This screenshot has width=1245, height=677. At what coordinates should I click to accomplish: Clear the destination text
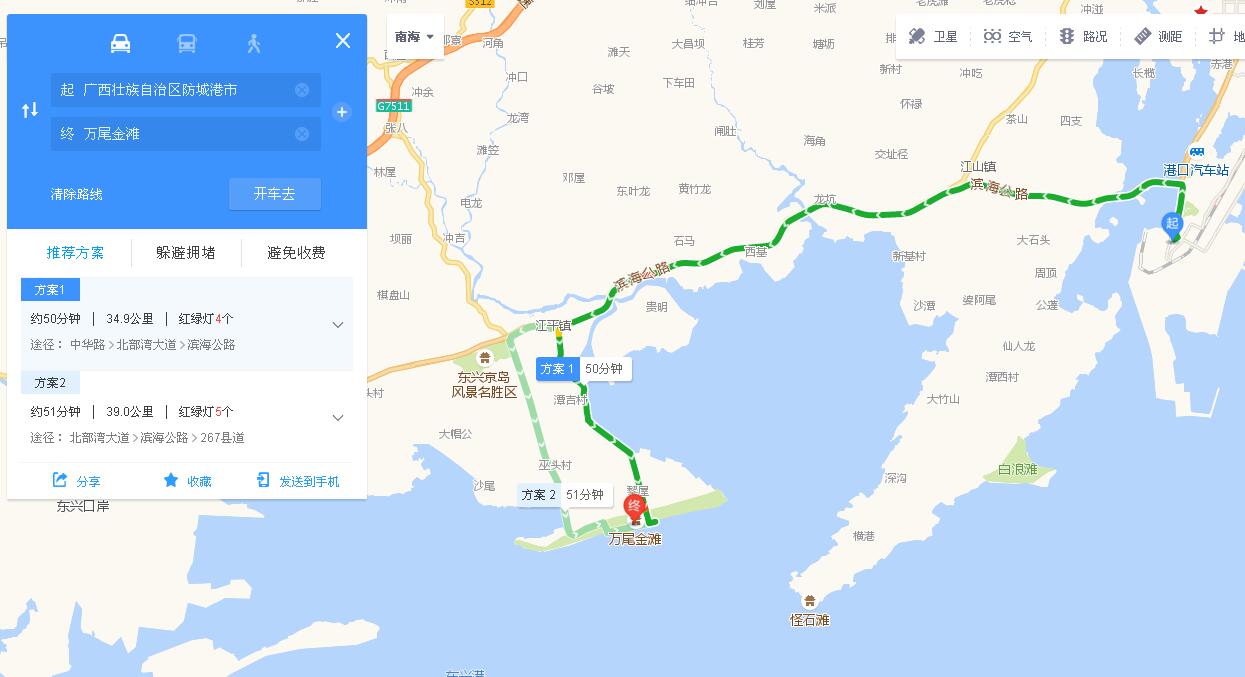point(302,134)
